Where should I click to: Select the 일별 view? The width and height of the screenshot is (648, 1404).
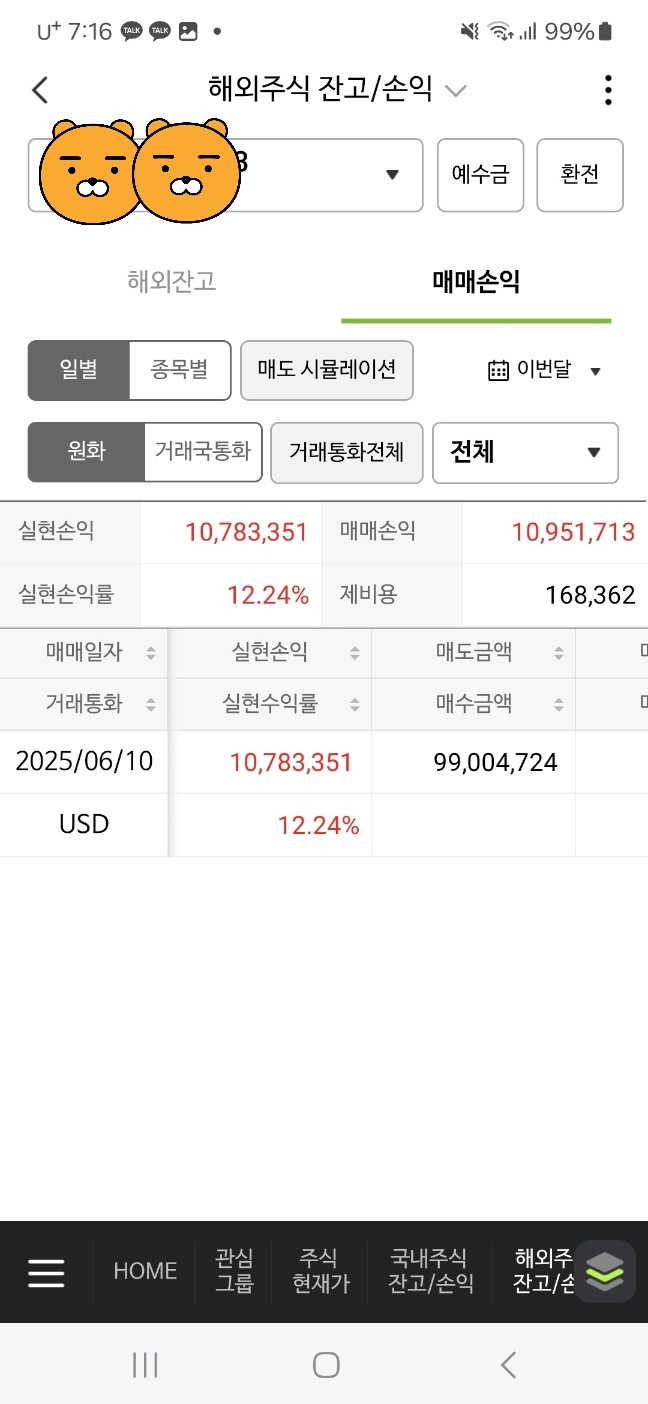[x=78, y=370]
